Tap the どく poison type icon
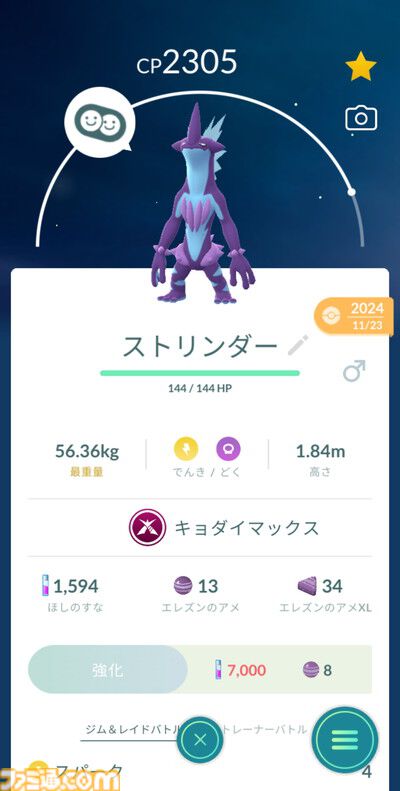Screen dimensions: 400x791 [x=228, y=448]
